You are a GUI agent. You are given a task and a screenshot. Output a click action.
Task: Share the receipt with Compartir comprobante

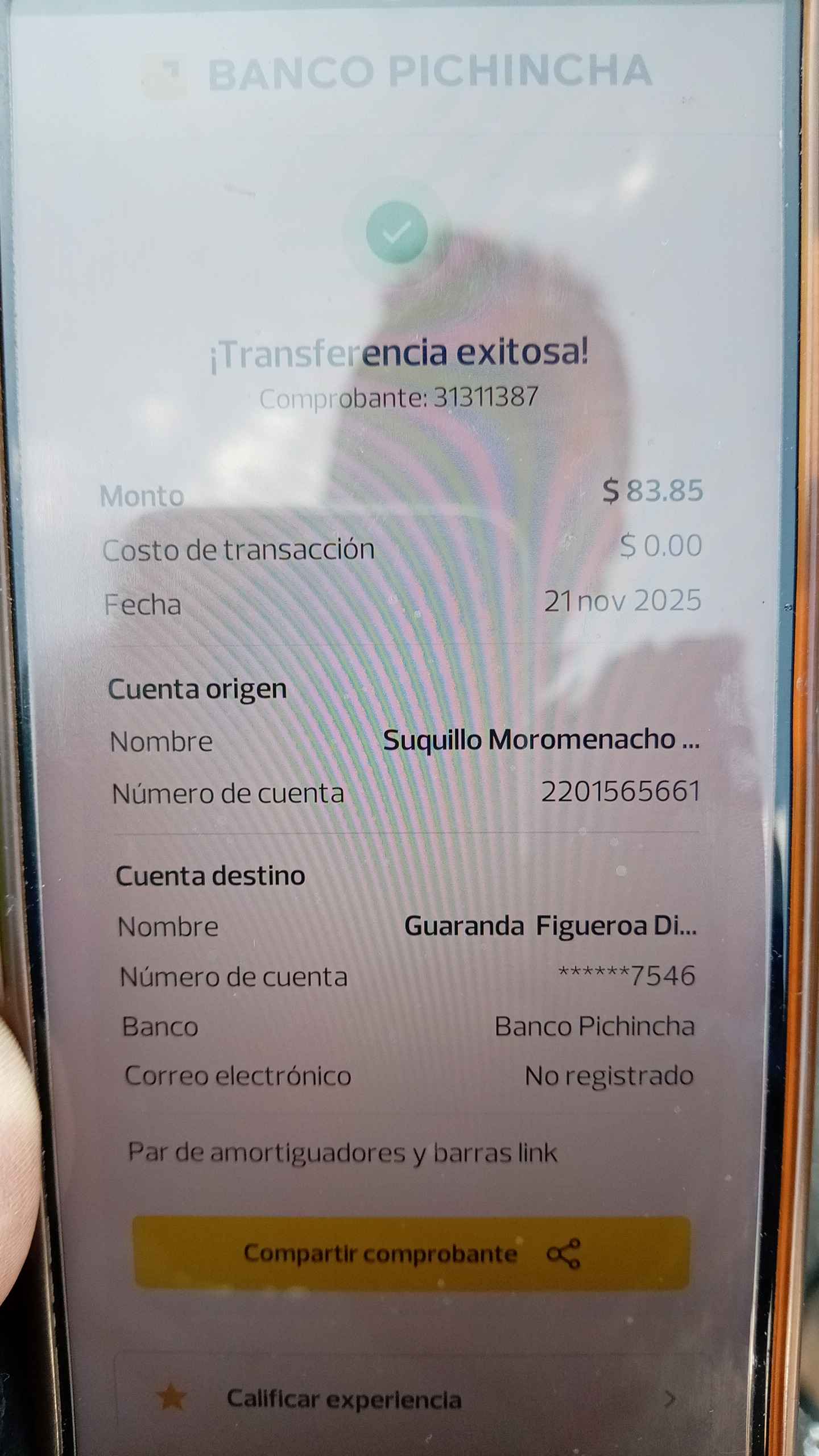click(x=411, y=1254)
